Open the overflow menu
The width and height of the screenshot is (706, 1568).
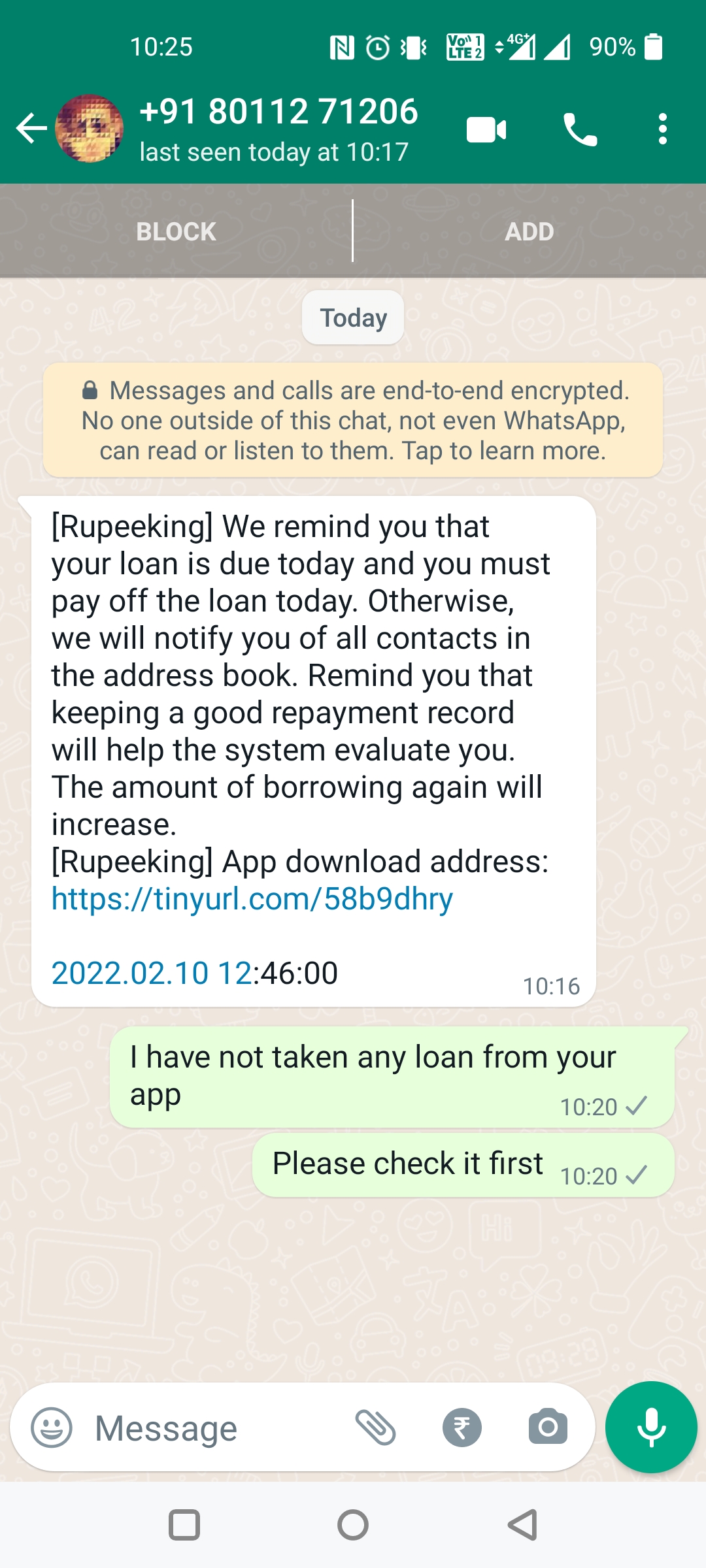(663, 129)
